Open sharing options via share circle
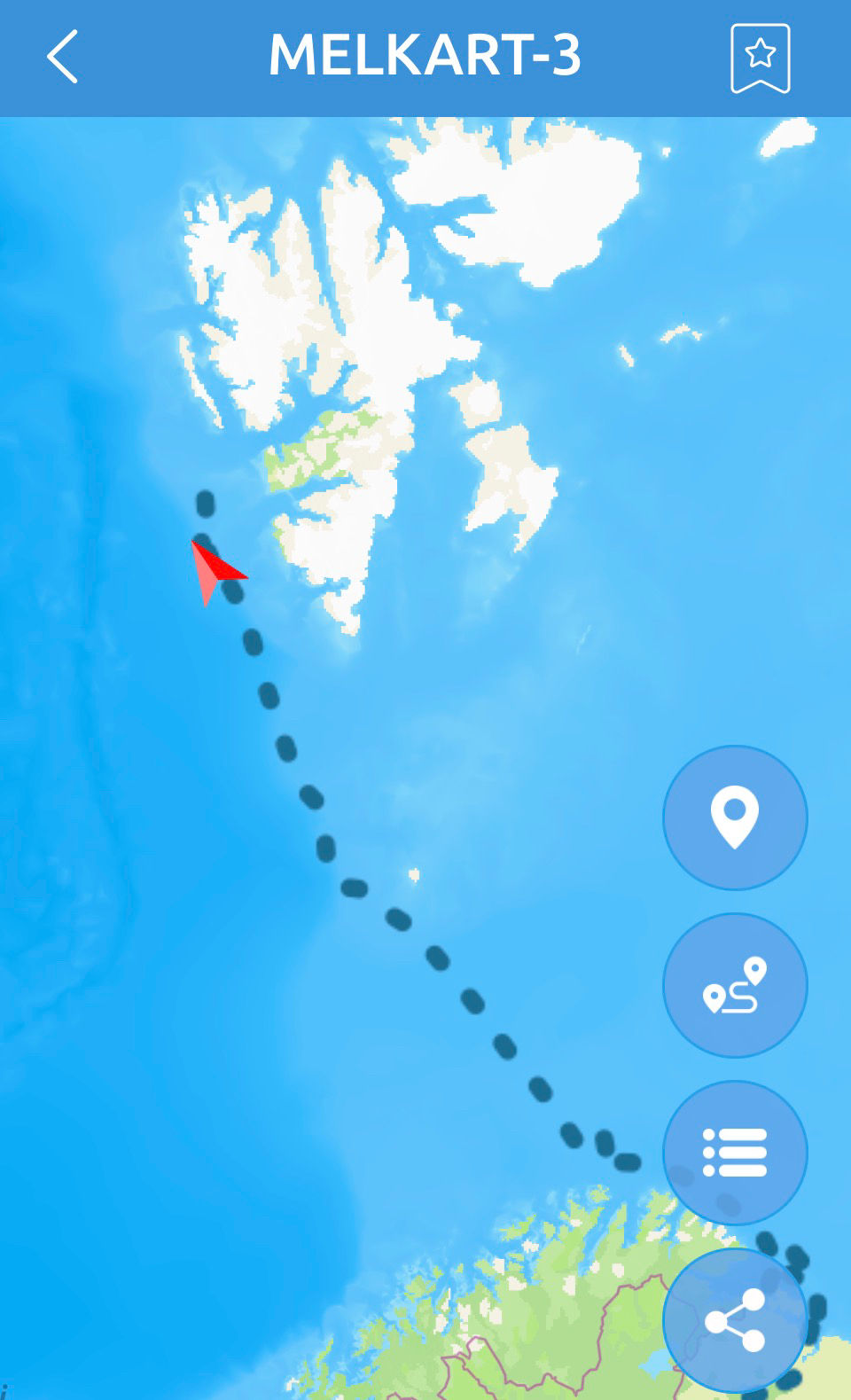The width and height of the screenshot is (851, 1400). [734, 1318]
